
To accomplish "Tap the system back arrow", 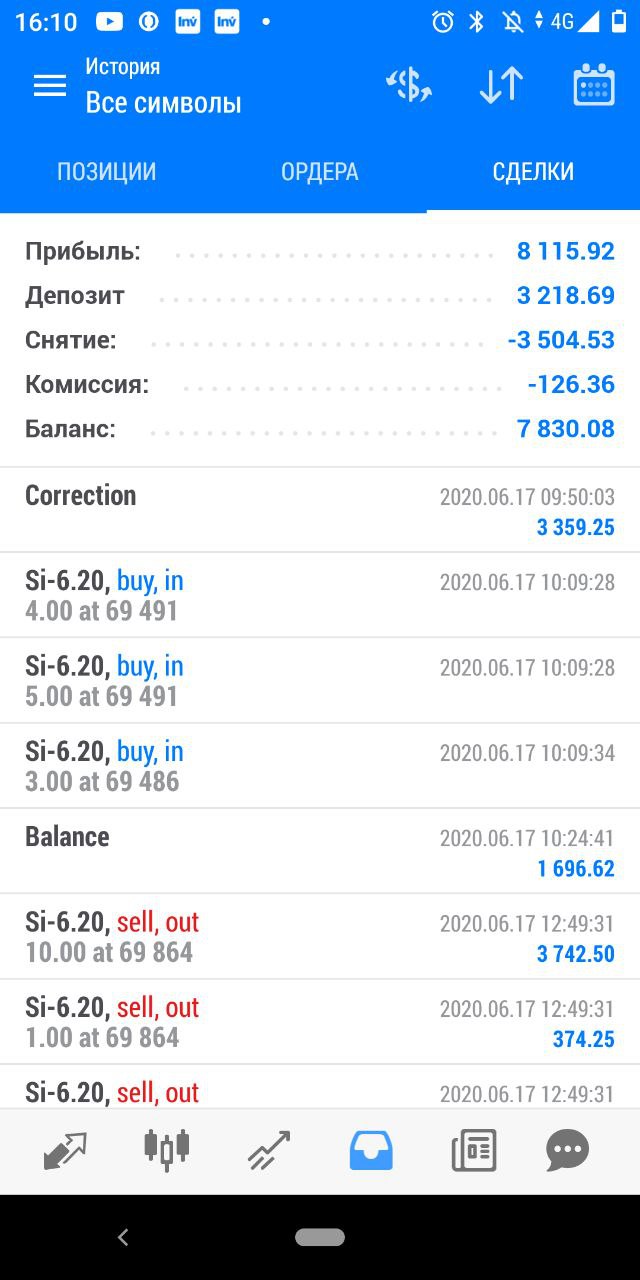I will 123,1237.
